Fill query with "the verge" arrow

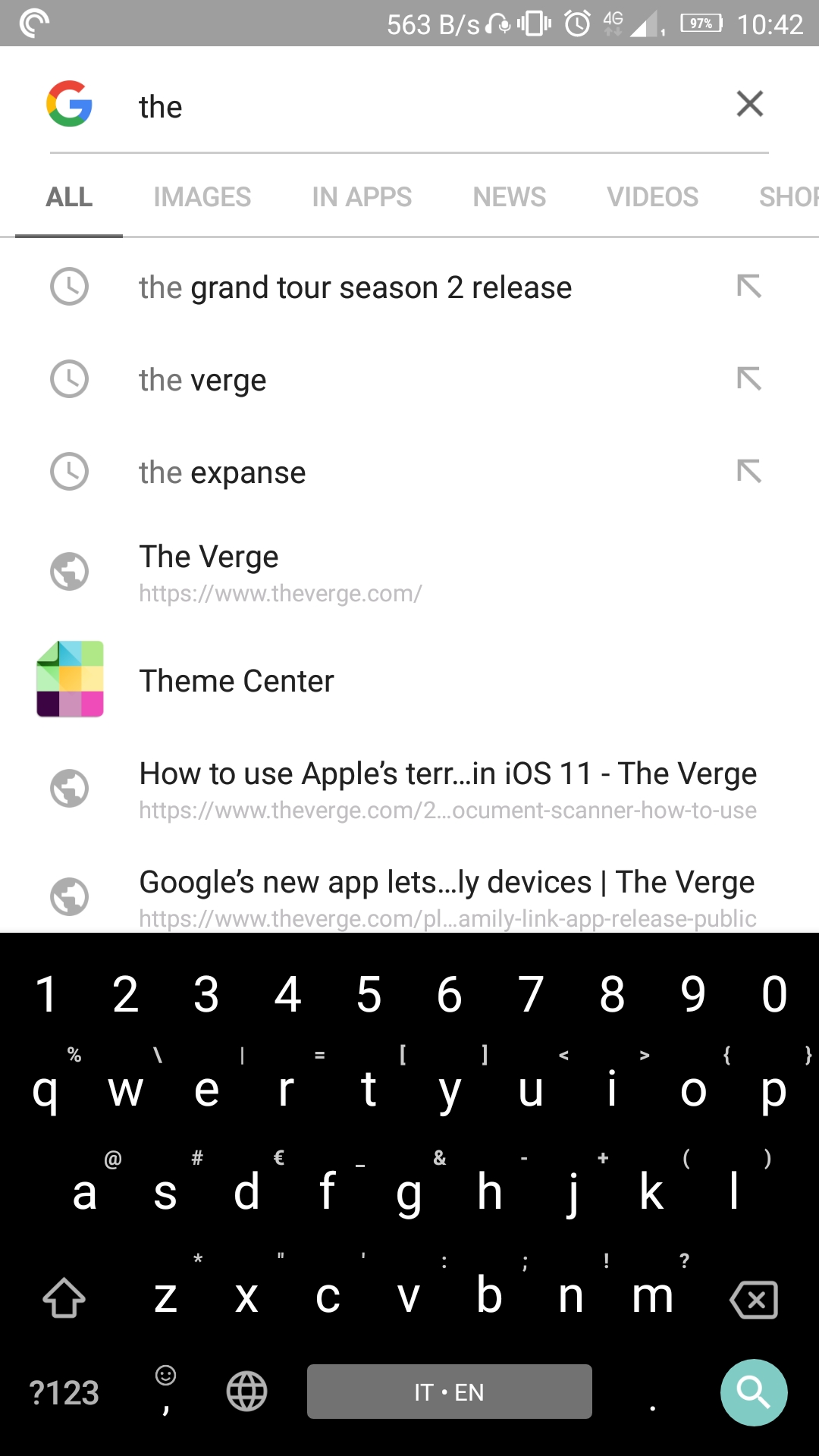749,379
